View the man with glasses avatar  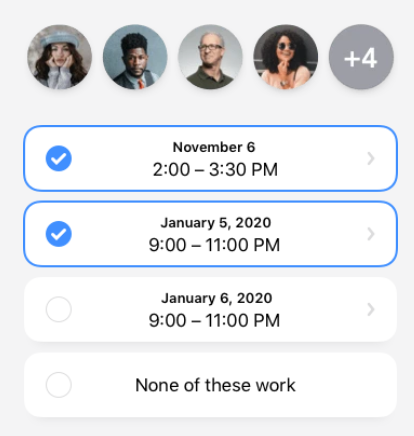[x=210, y=57]
